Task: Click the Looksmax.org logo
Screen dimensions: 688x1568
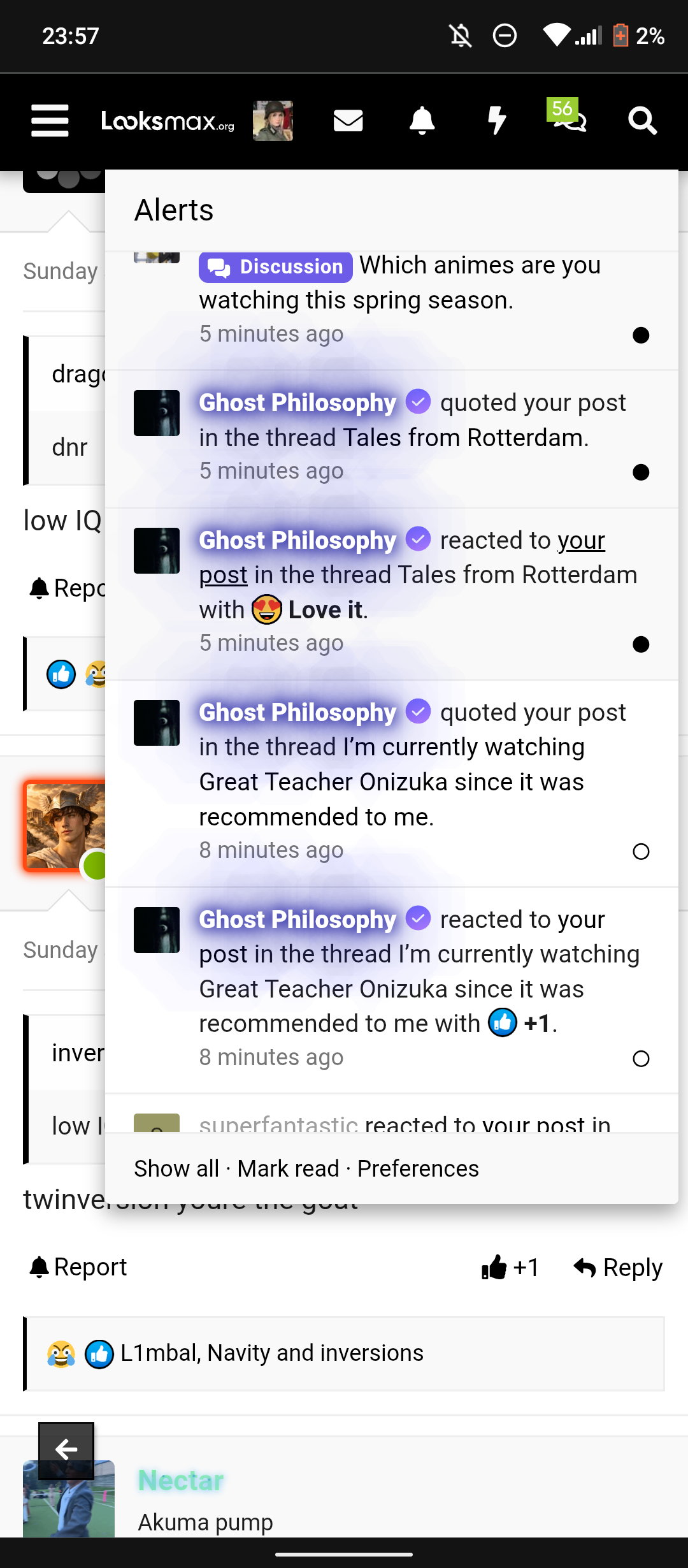Action: (167, 122)
